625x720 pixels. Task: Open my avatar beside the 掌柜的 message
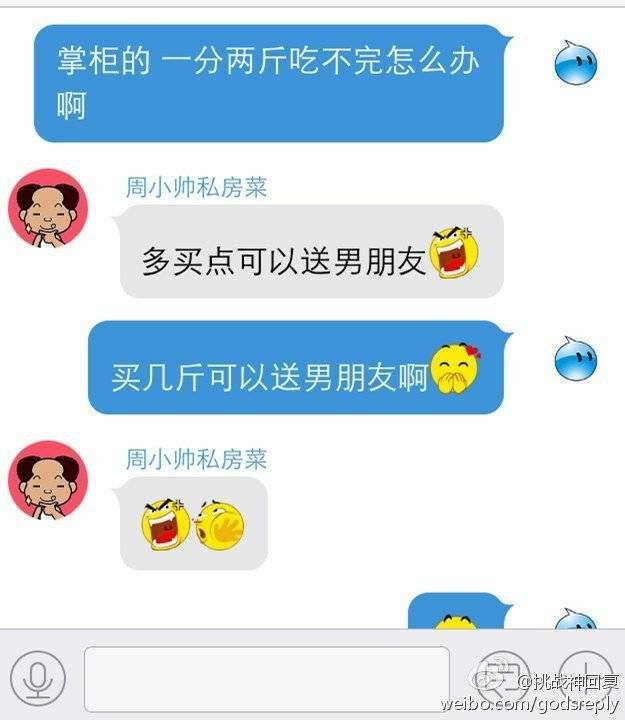coord(575,62)
